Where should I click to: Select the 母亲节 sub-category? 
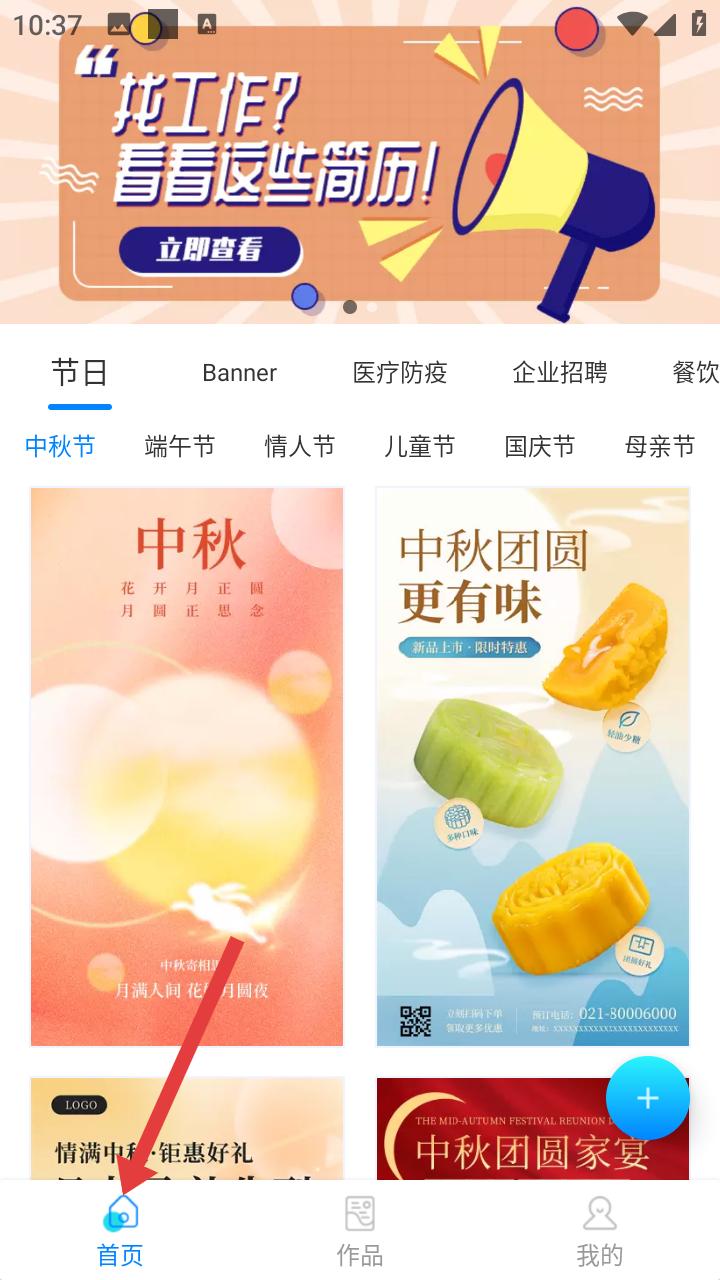point(659,446)
